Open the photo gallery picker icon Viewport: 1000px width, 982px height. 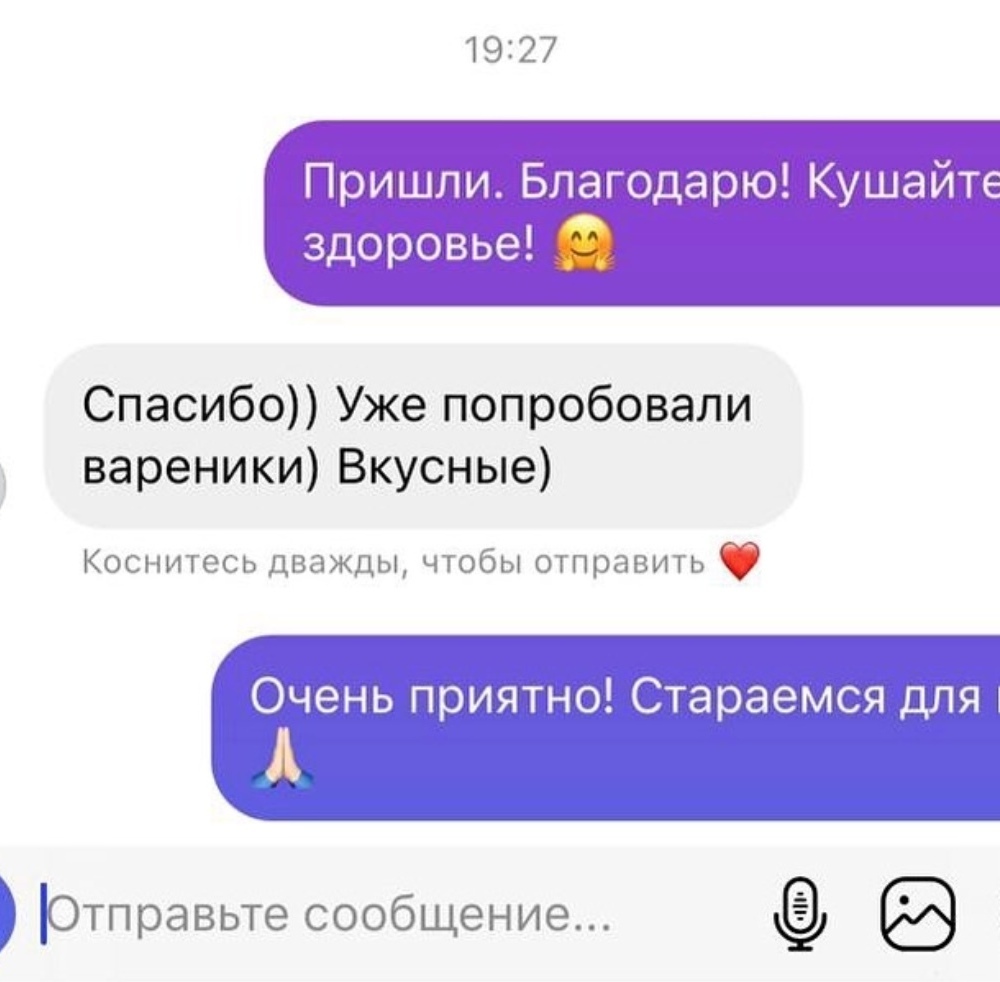(917, 912)
